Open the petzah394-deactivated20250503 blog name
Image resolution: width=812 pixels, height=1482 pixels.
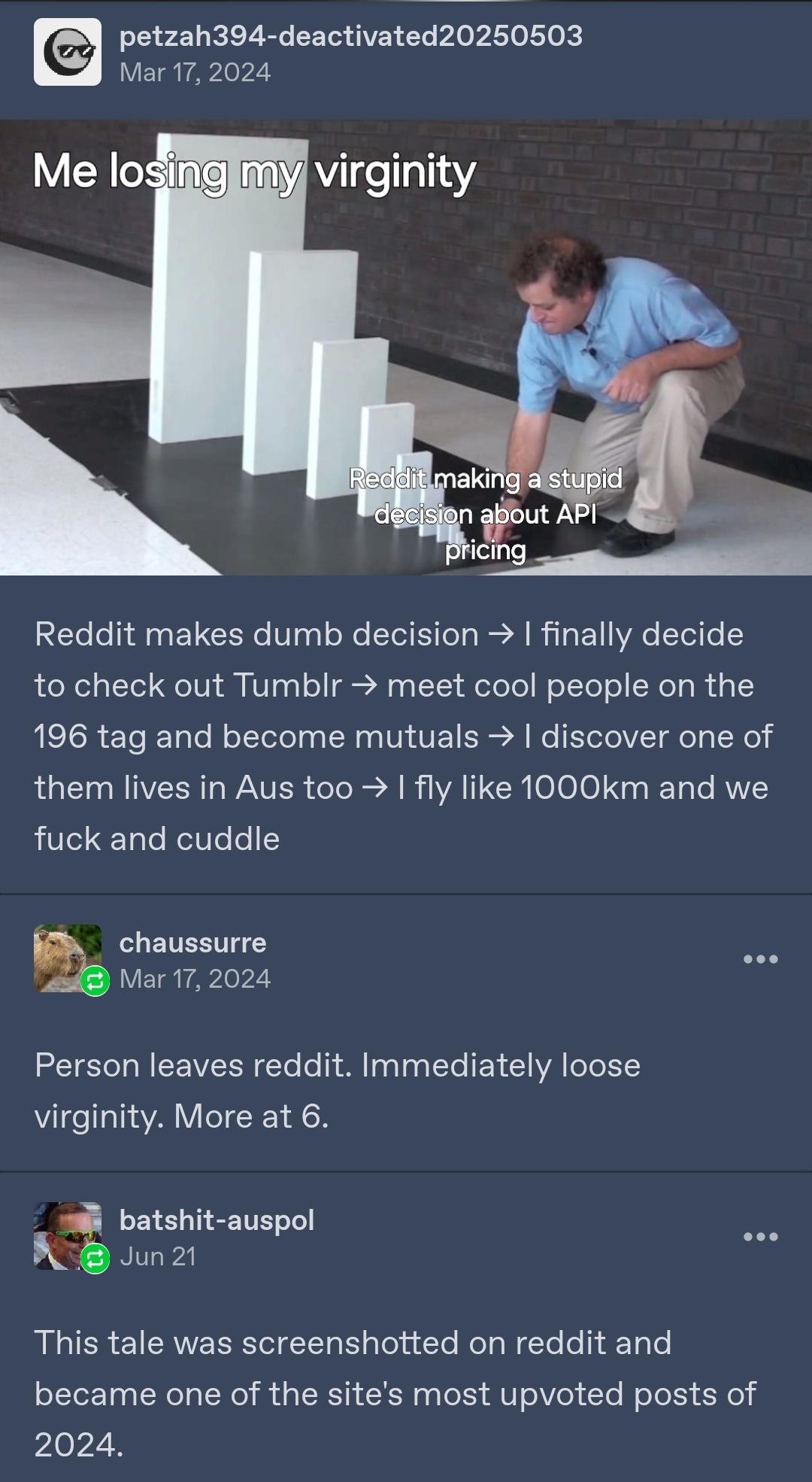(350, 35)
